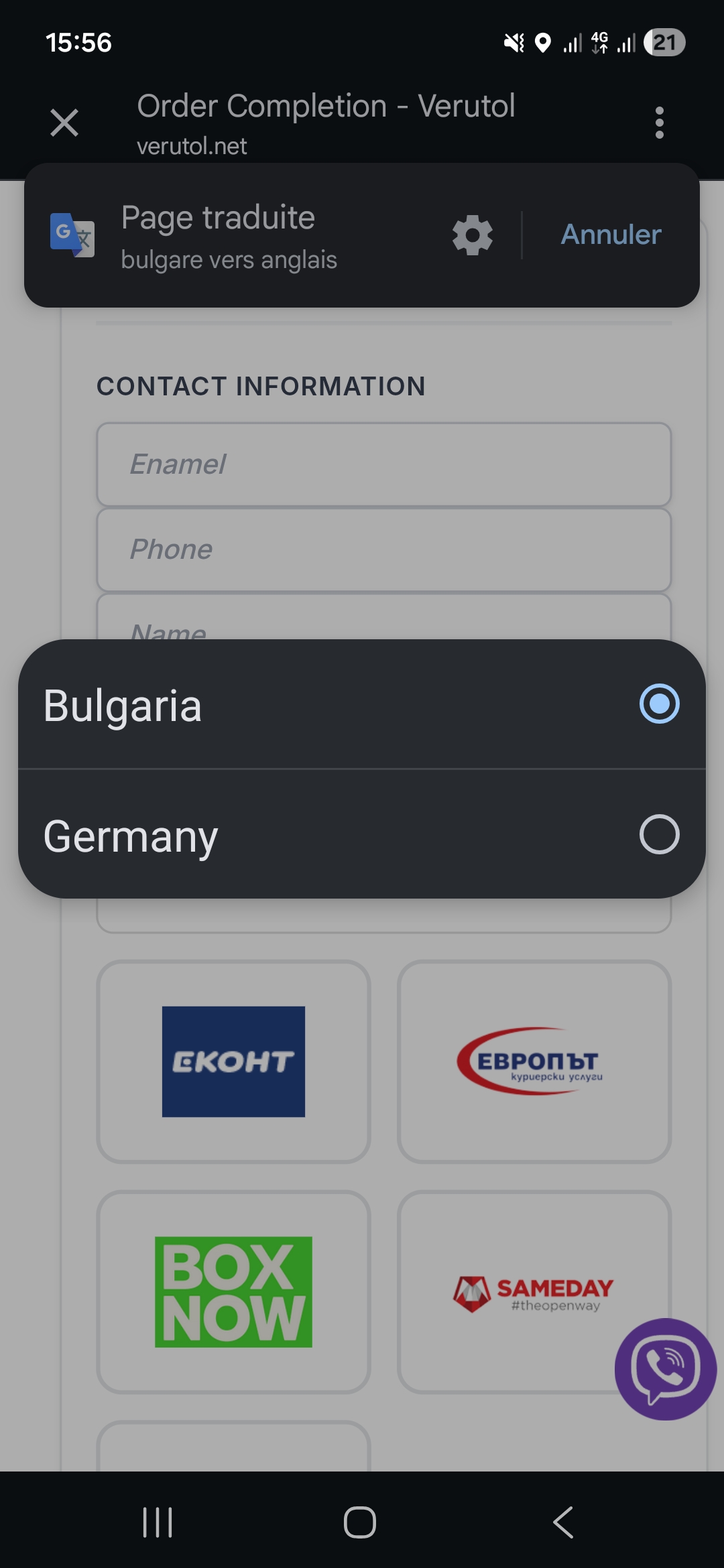
Task: Select Bulgaria as the country
Action: (361, 704)
